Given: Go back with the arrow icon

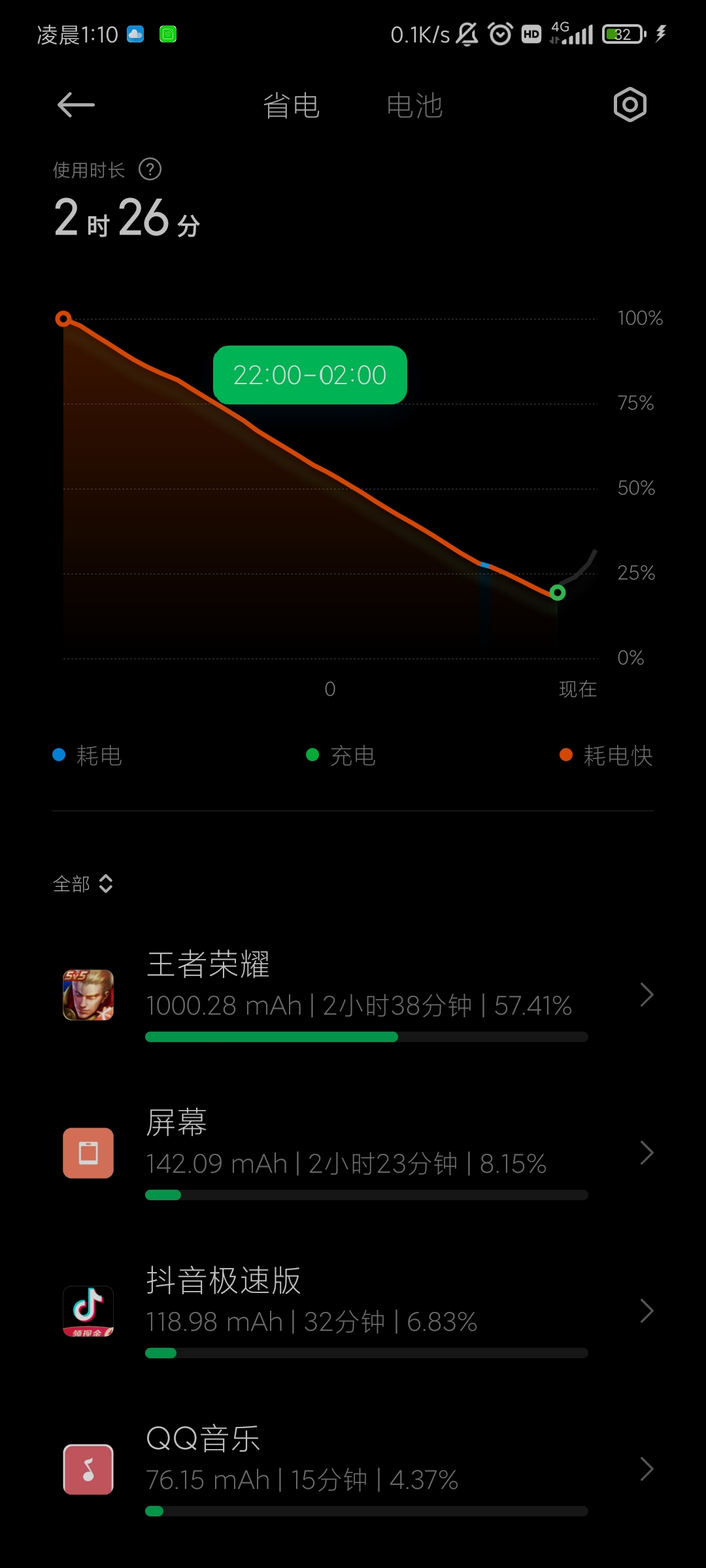Looking at the screenshot, I should pos(76,105).
